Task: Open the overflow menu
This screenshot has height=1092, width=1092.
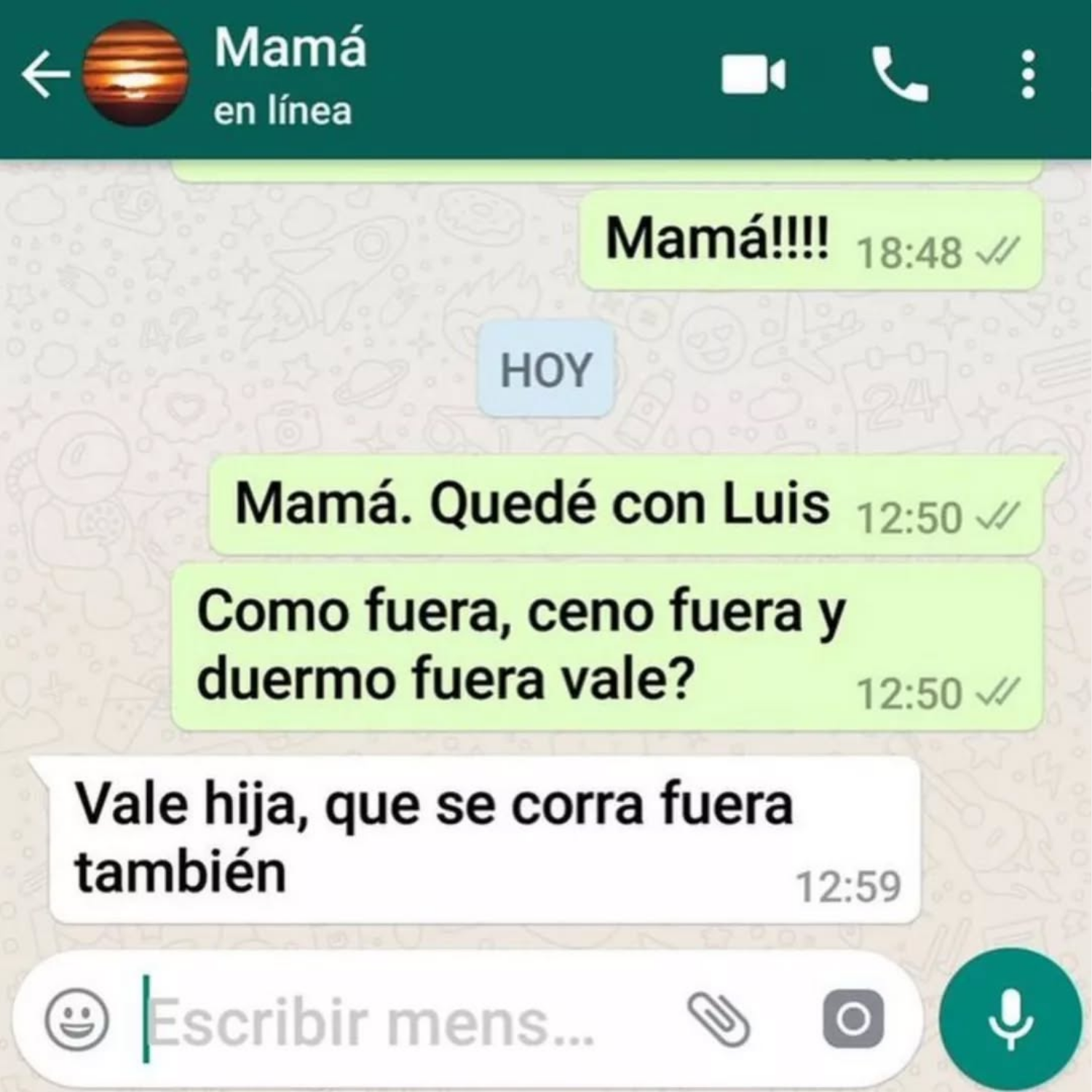Action: pos(1028,74)
